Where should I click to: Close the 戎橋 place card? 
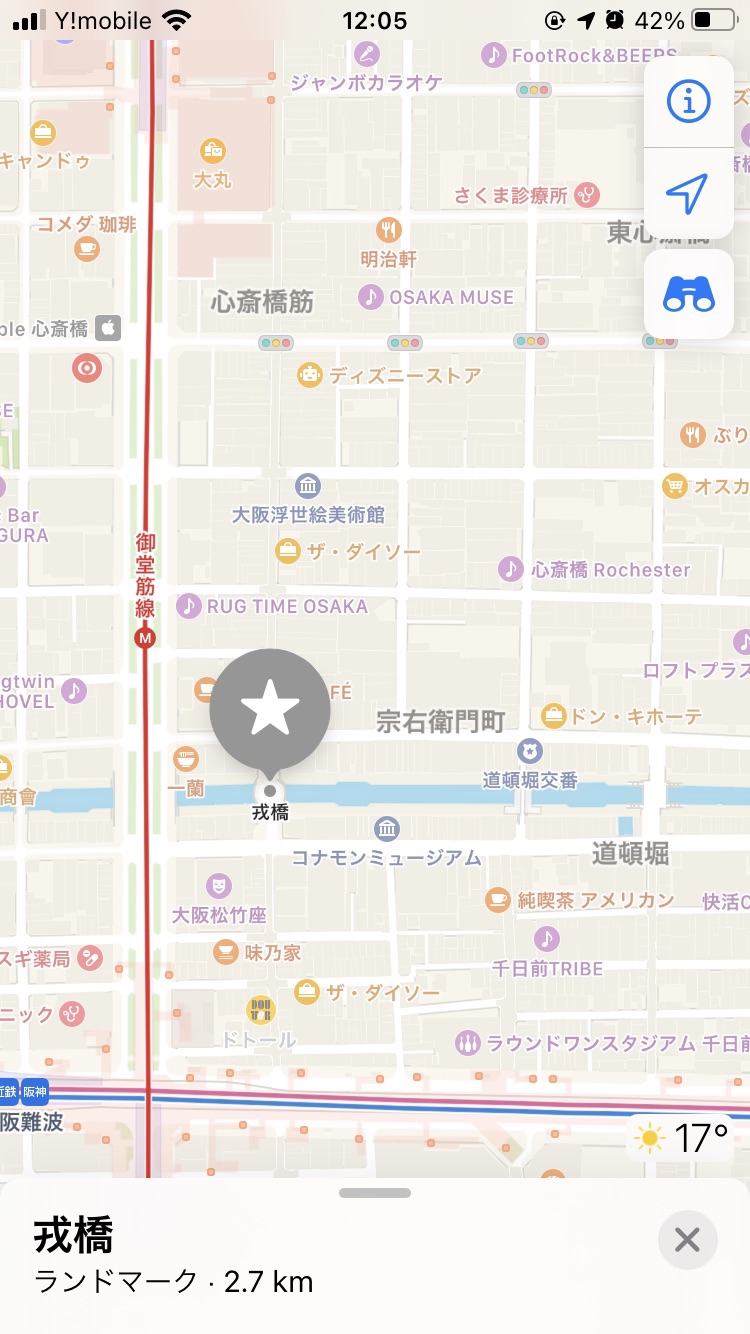(x=688, y=1240)
